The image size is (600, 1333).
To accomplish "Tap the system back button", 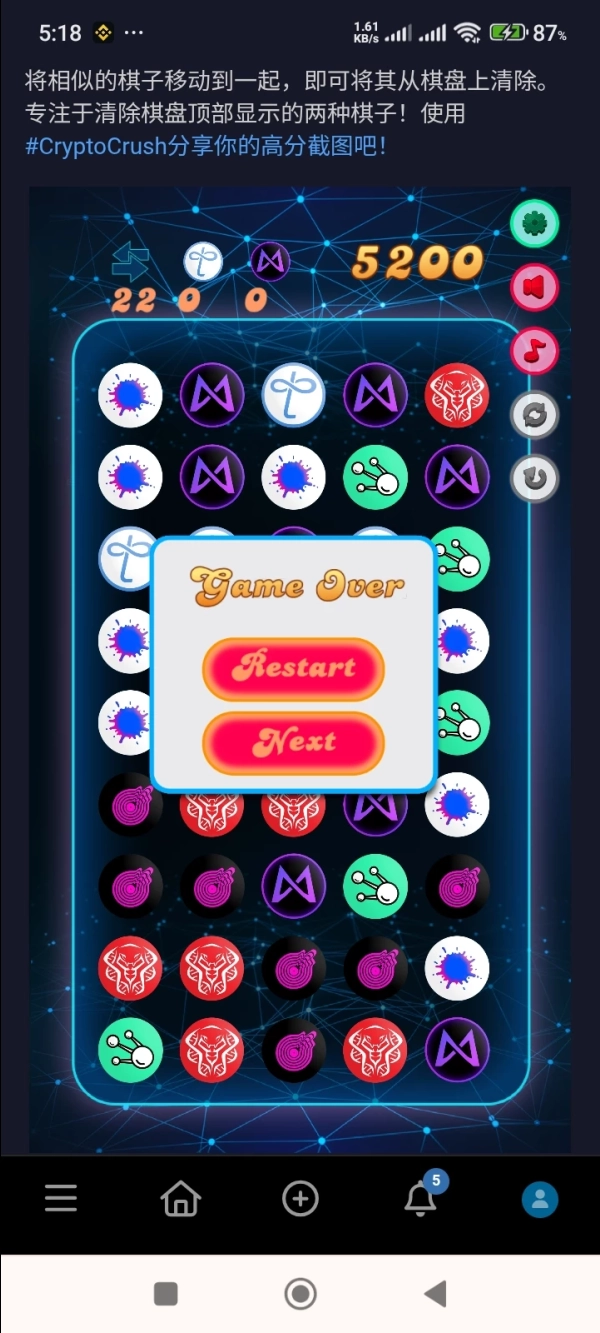I will (435, 1294).
